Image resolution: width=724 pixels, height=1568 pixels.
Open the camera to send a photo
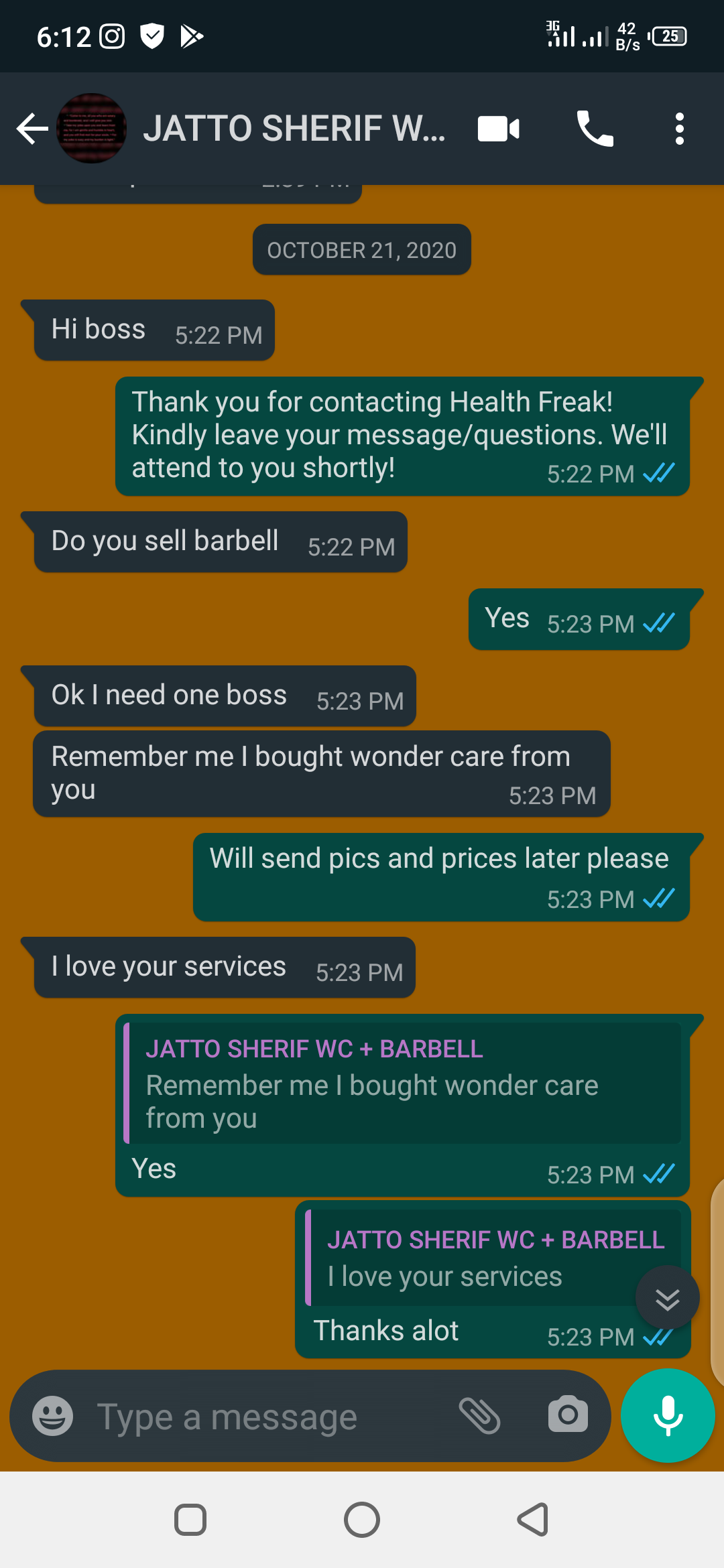point(568,1415)
